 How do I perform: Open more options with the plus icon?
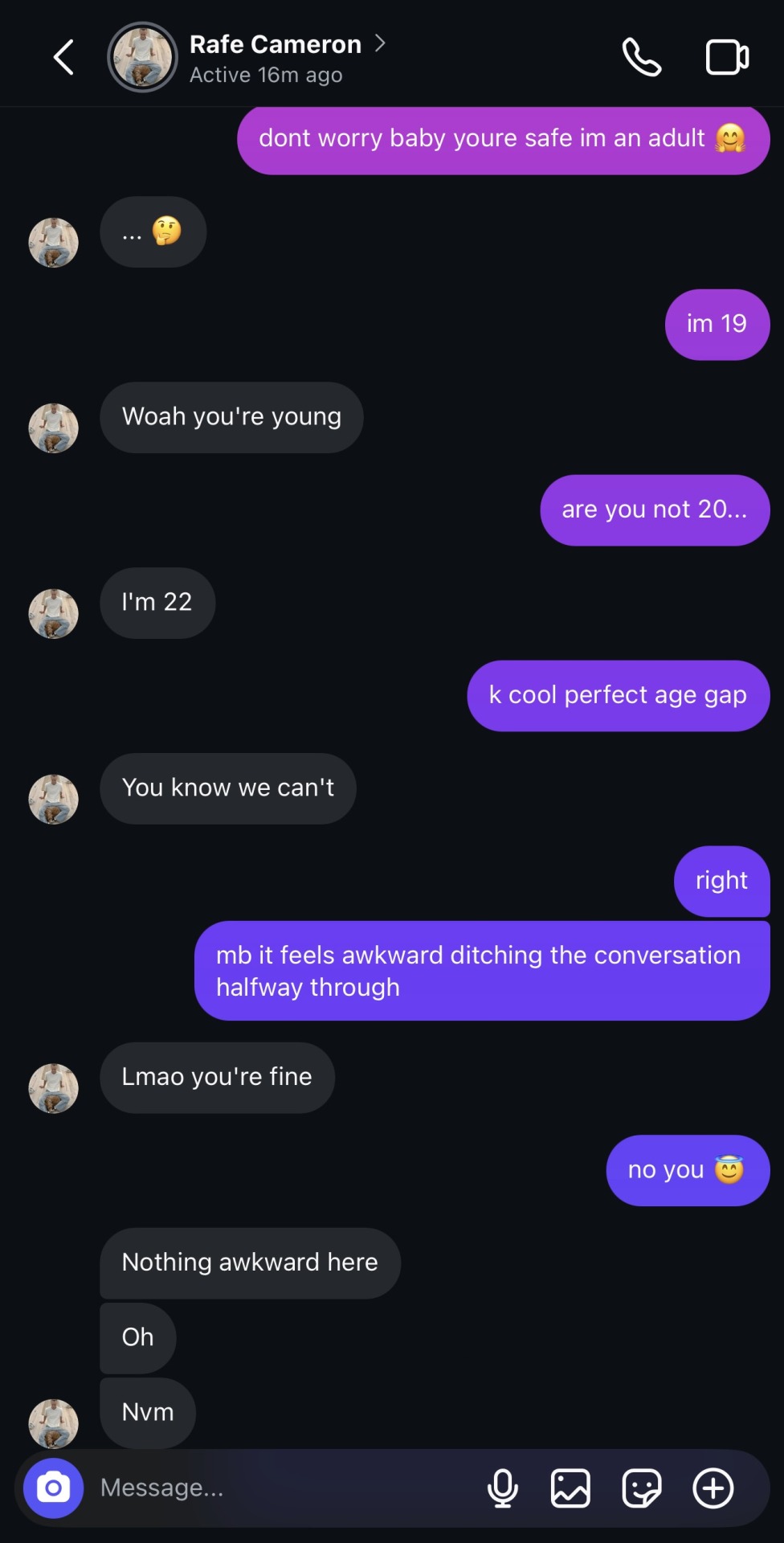[x=713, y=1488]
